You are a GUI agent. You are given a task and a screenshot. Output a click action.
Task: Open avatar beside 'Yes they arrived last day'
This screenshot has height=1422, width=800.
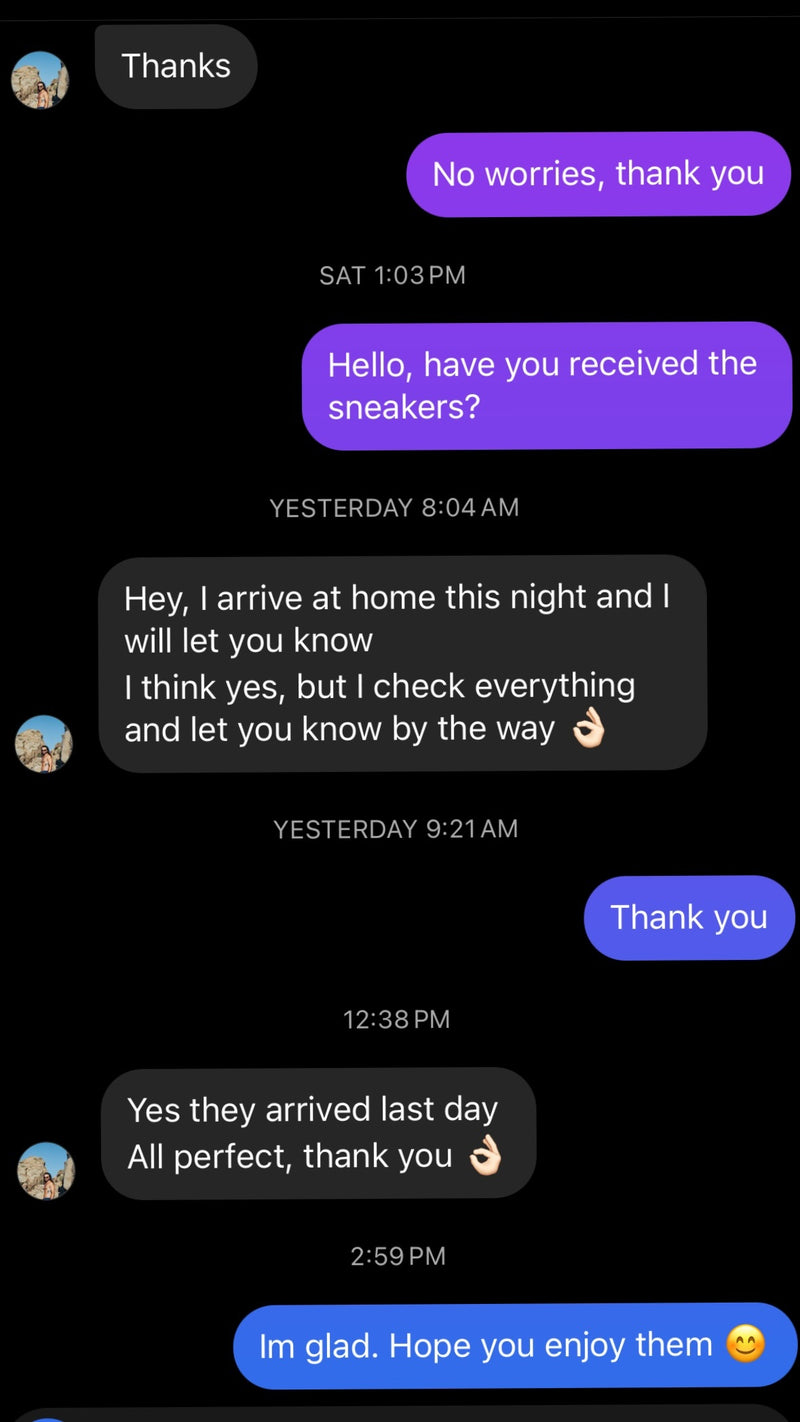click(46, 1170)
